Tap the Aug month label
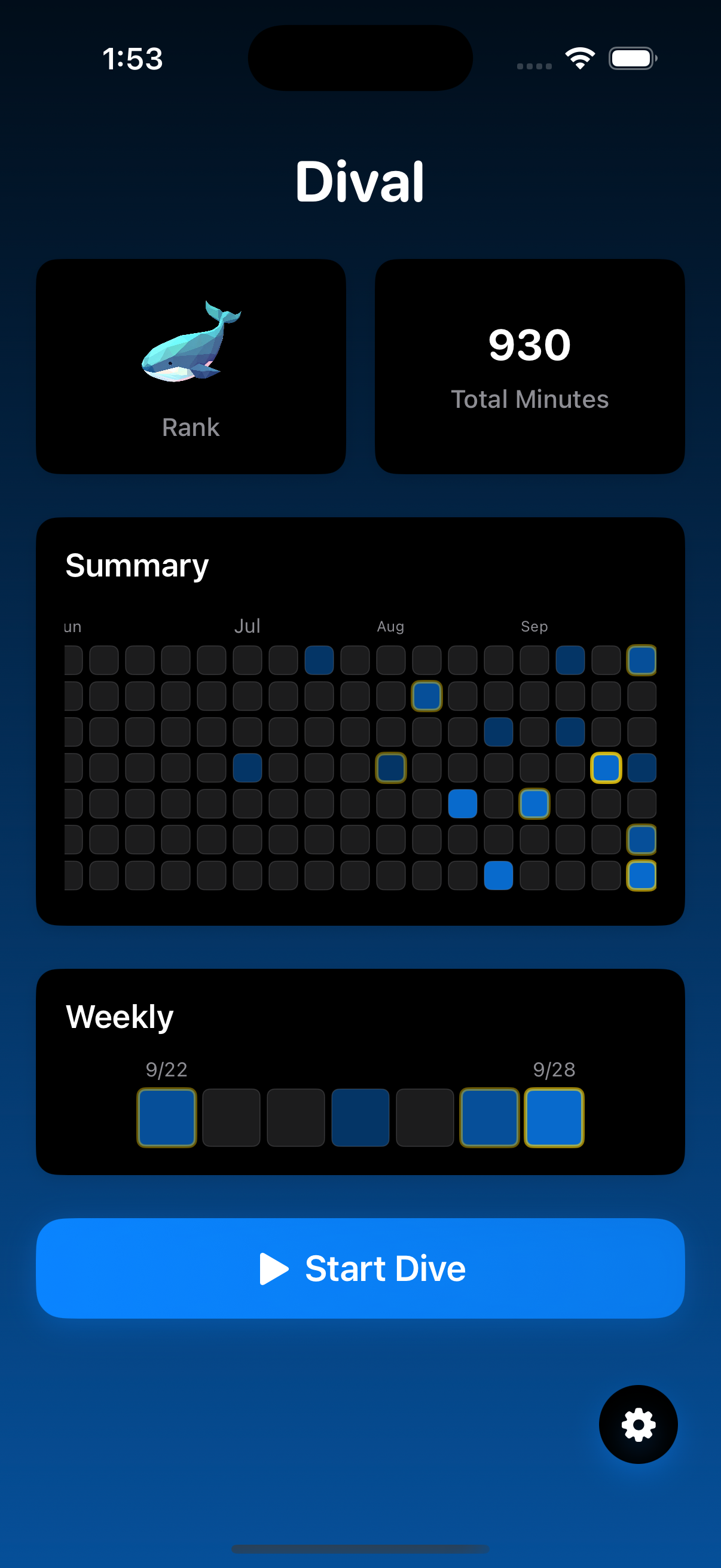721x1568 pixels. pyautogui.click(x=390, y=626)
